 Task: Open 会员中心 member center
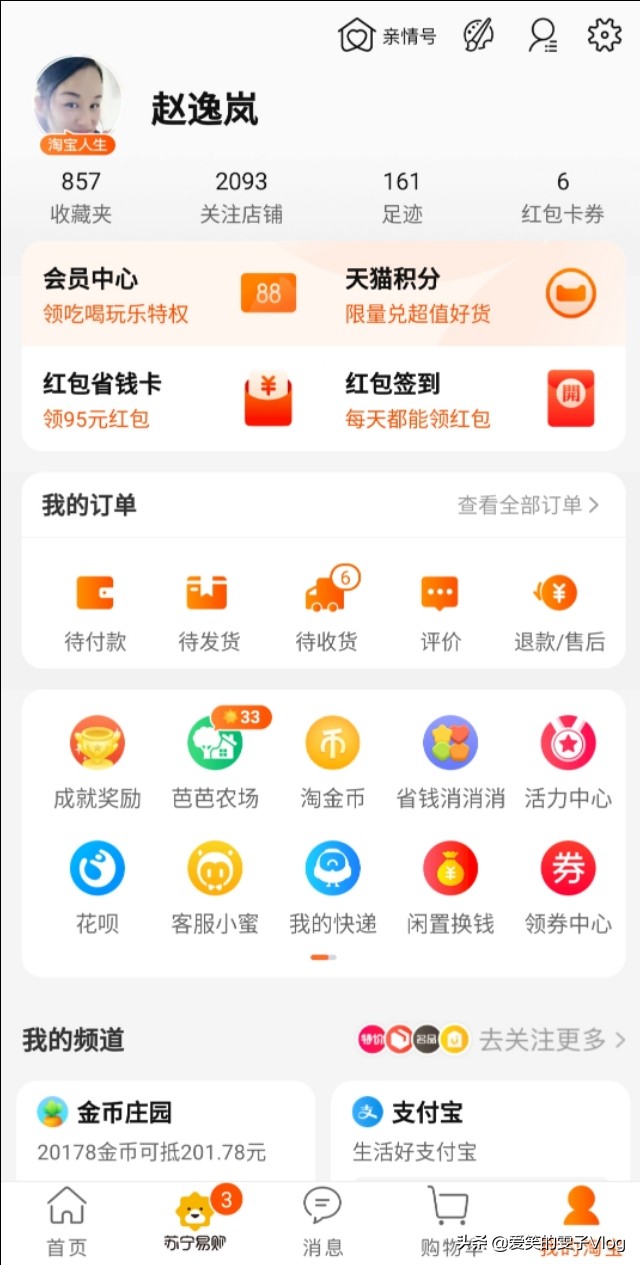click(170, 293)
